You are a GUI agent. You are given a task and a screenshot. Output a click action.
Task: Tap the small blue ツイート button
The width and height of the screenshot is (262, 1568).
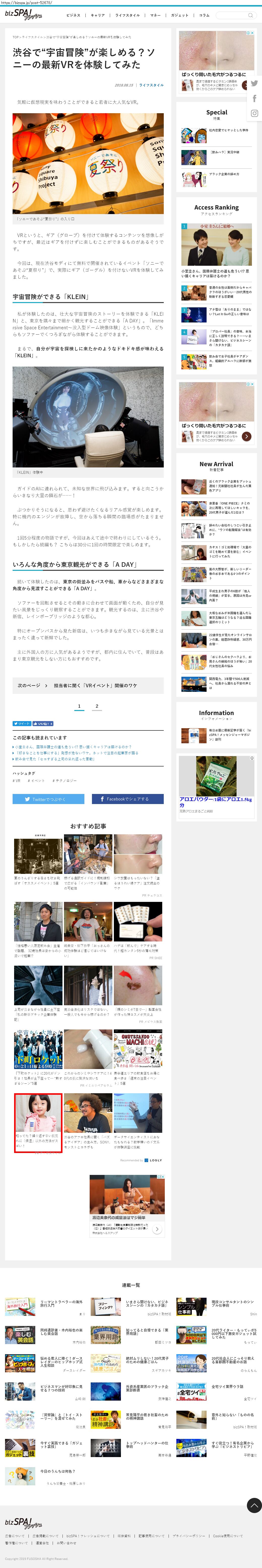click(22, 724)
